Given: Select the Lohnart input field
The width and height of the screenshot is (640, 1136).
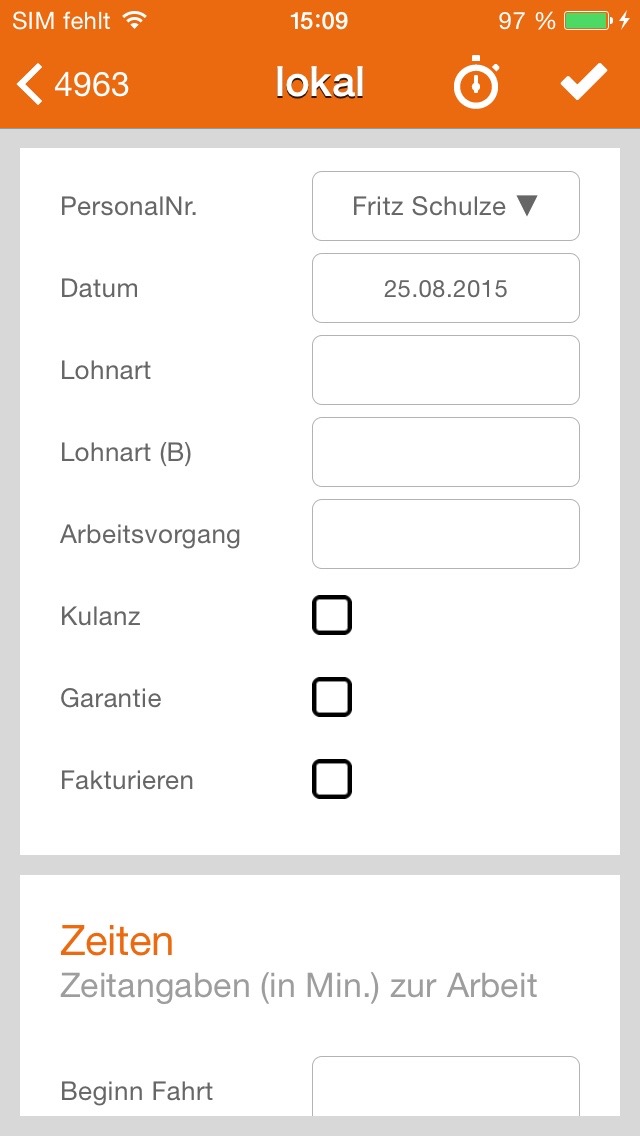Looking at the screenshot, I should (446, 370).
